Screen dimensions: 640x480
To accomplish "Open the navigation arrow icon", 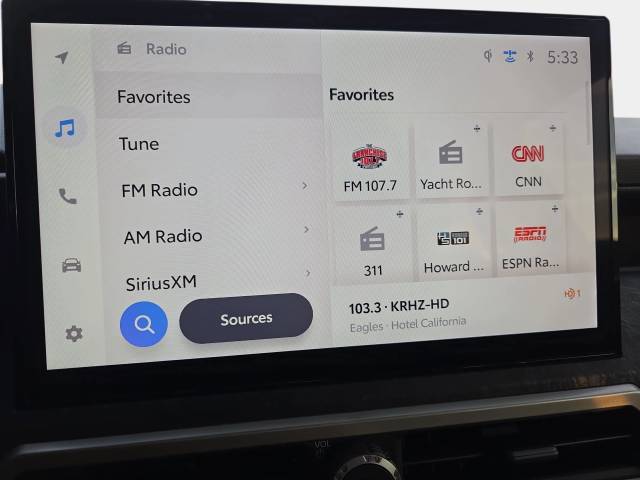I will (62, 58).
